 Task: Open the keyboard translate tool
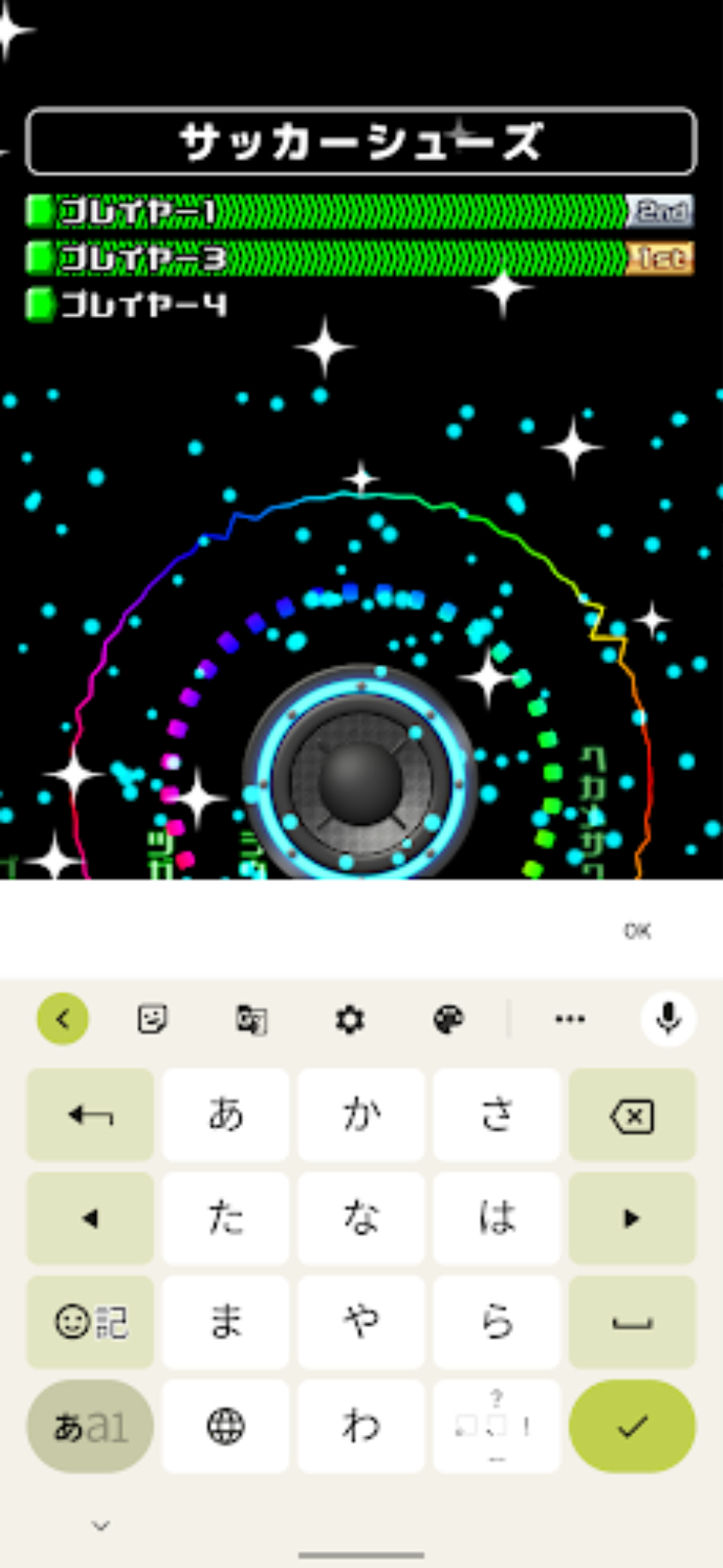[251, 1019]
